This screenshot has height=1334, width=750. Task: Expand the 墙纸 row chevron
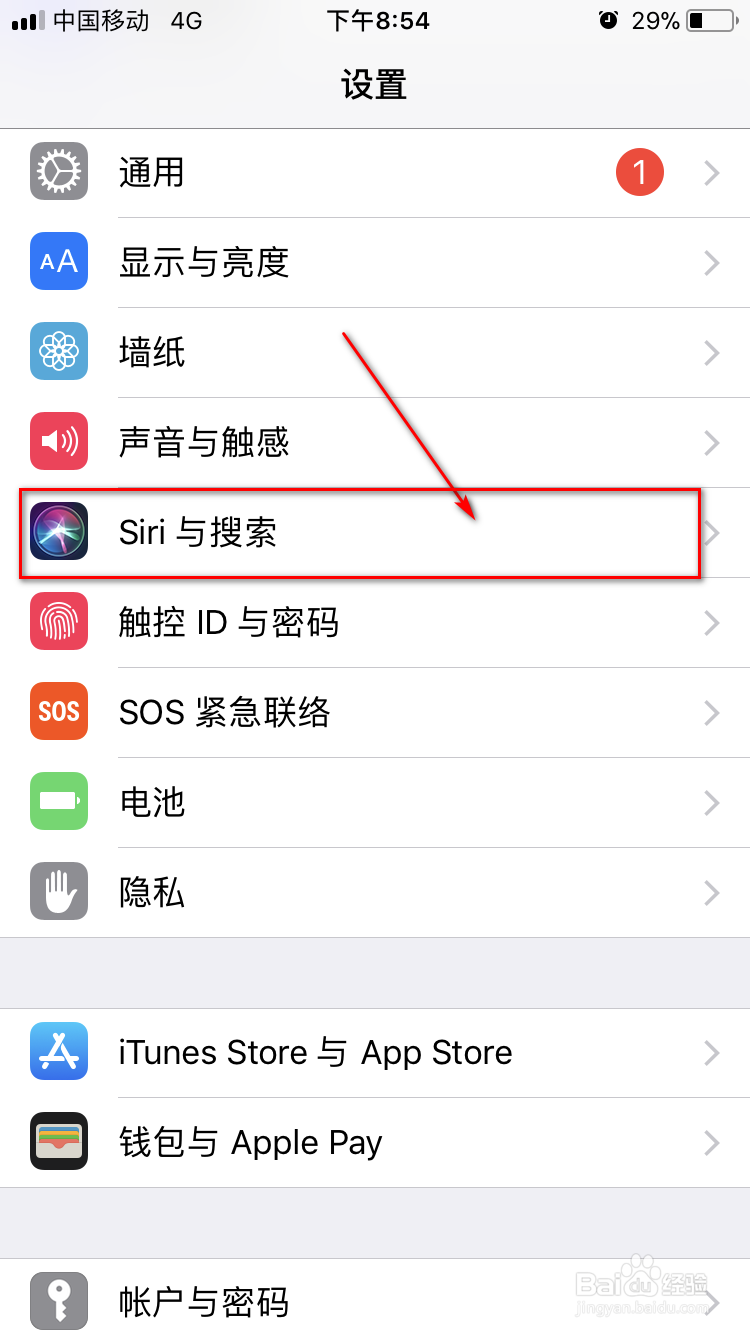coord(711,352)
